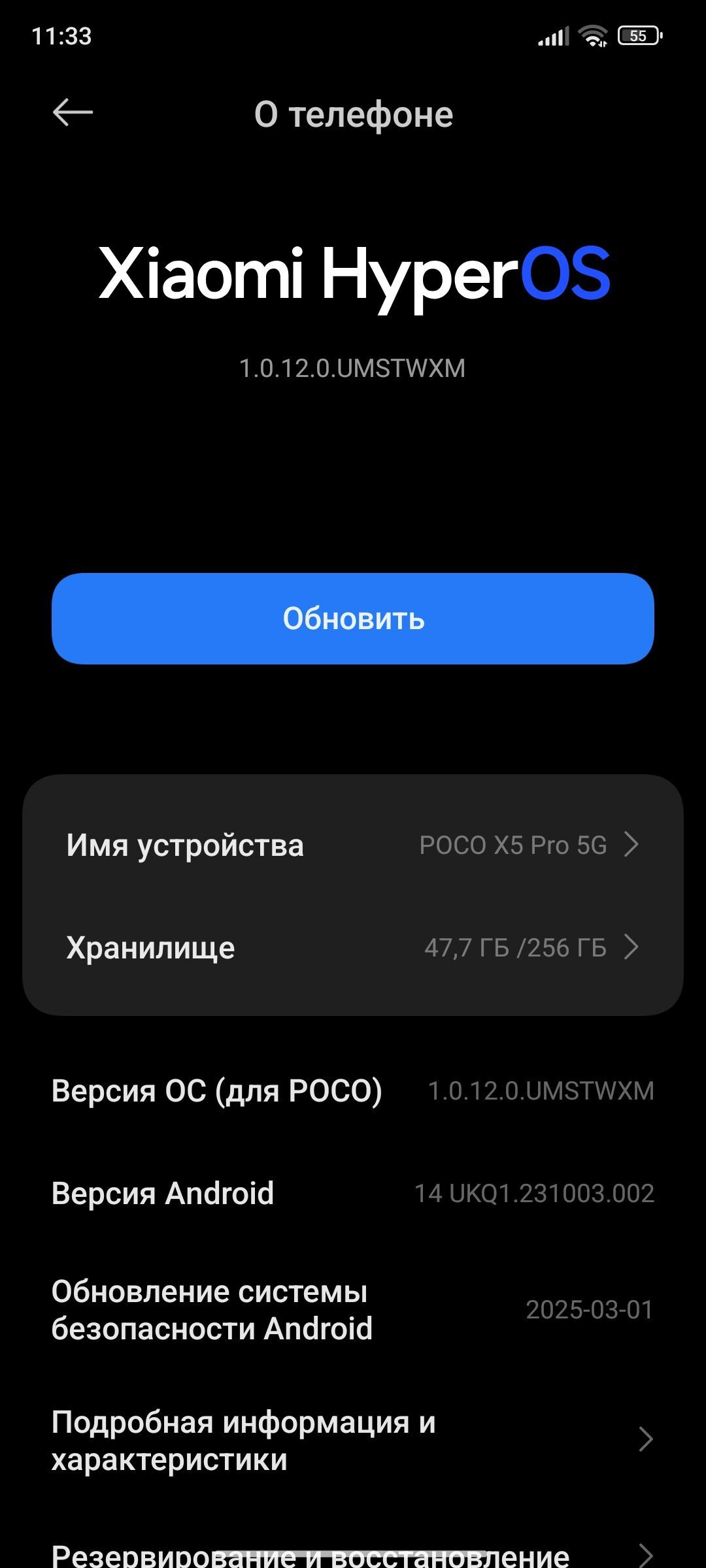Tap the blue Обновить button

tap(353, 619)
